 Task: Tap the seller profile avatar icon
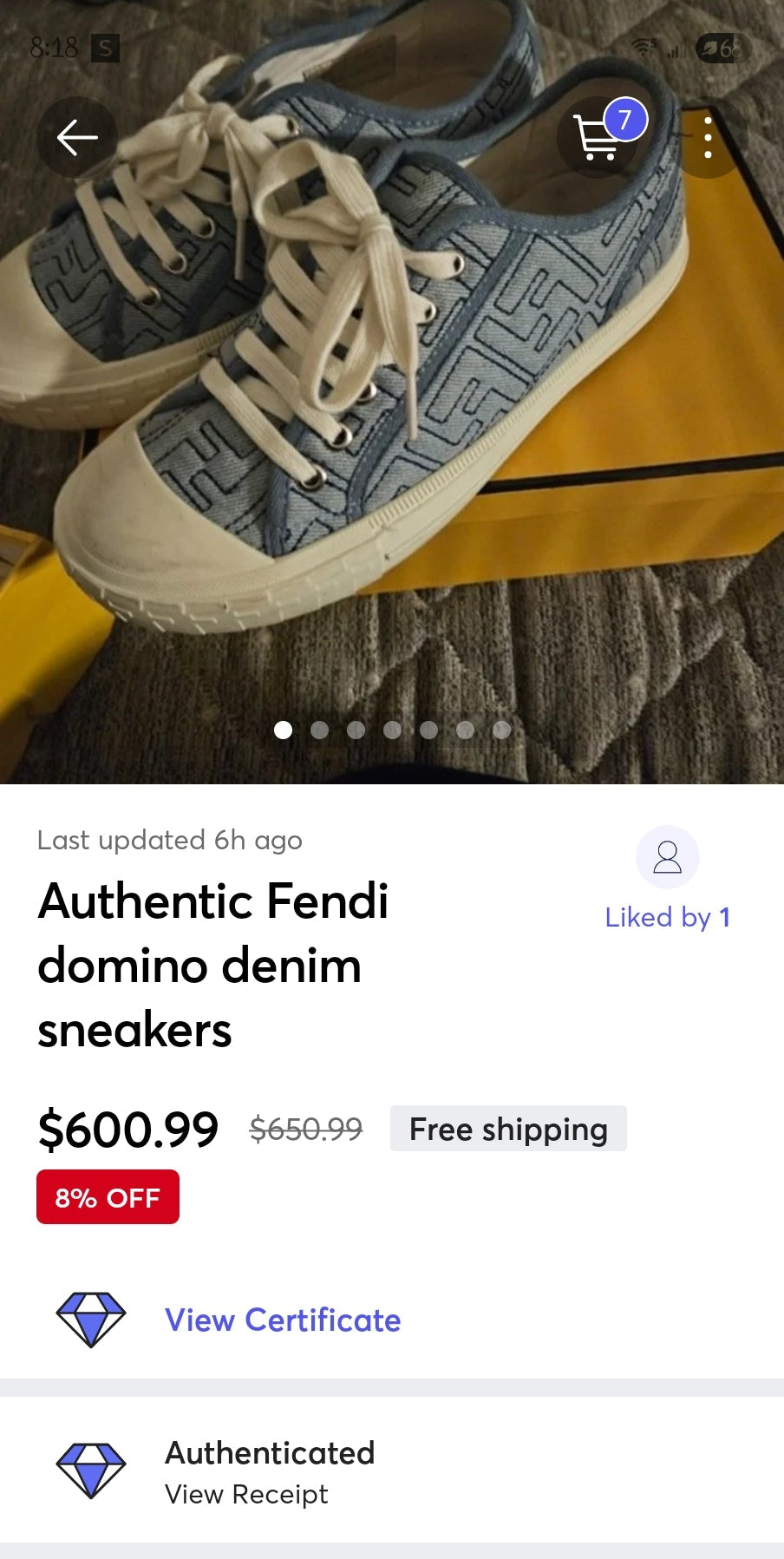pos(667,856)
